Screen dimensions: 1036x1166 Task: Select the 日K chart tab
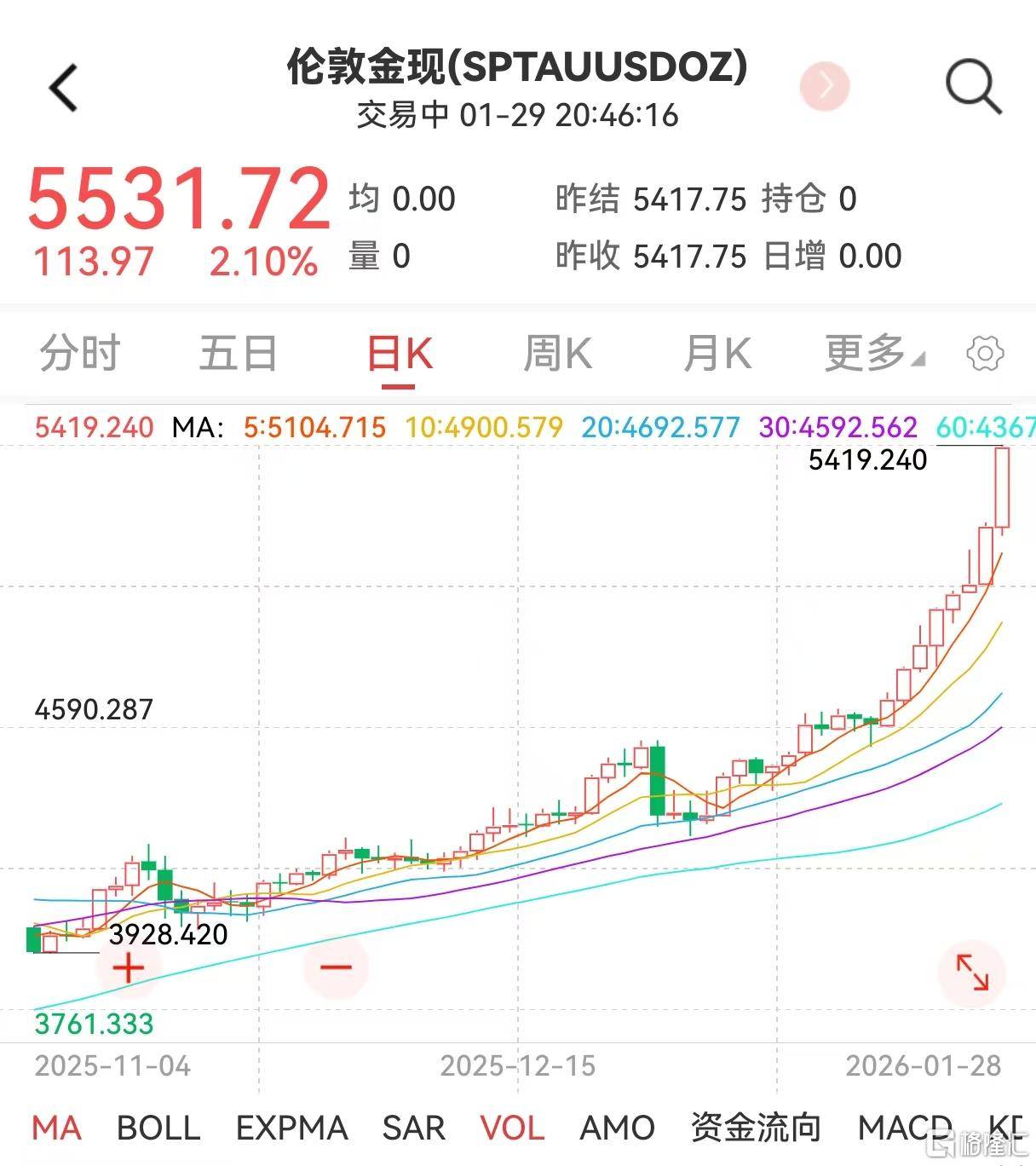click(399, 355)
